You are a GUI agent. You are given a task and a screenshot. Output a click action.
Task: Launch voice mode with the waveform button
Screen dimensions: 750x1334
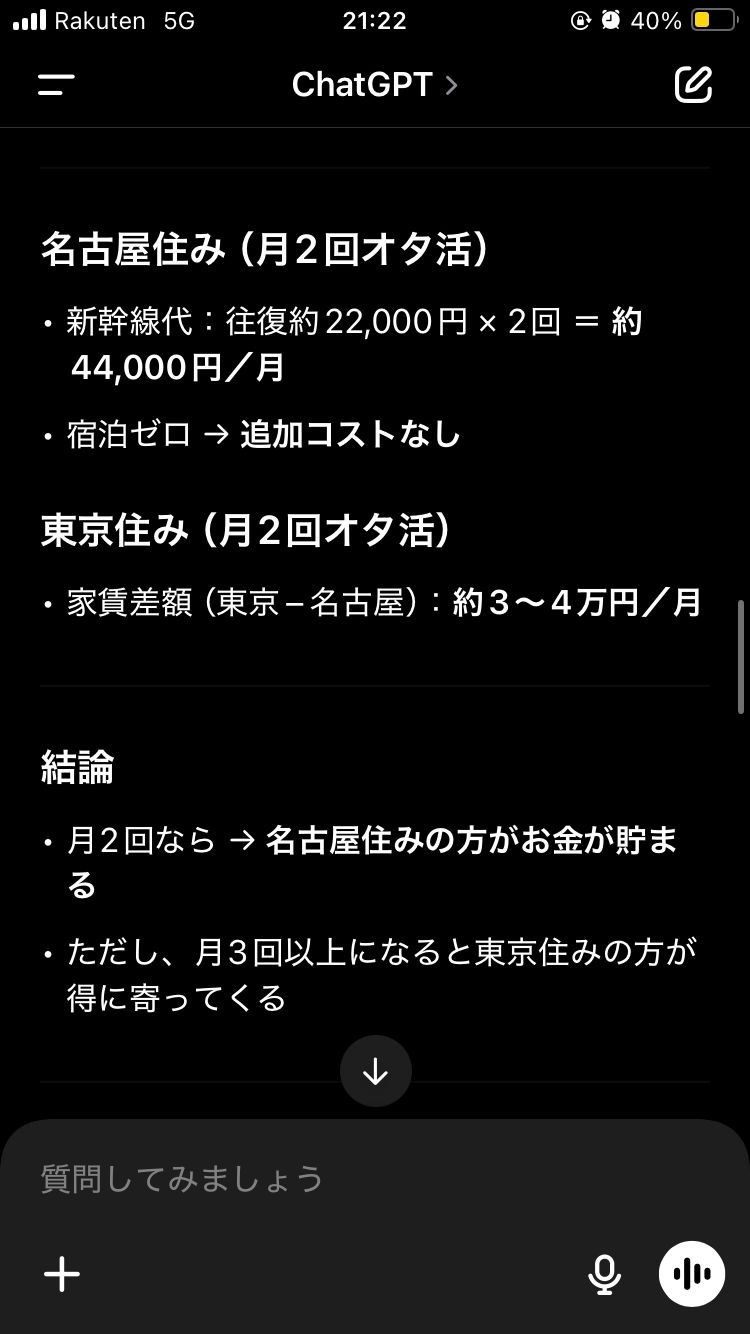(x=692, y=1274)
